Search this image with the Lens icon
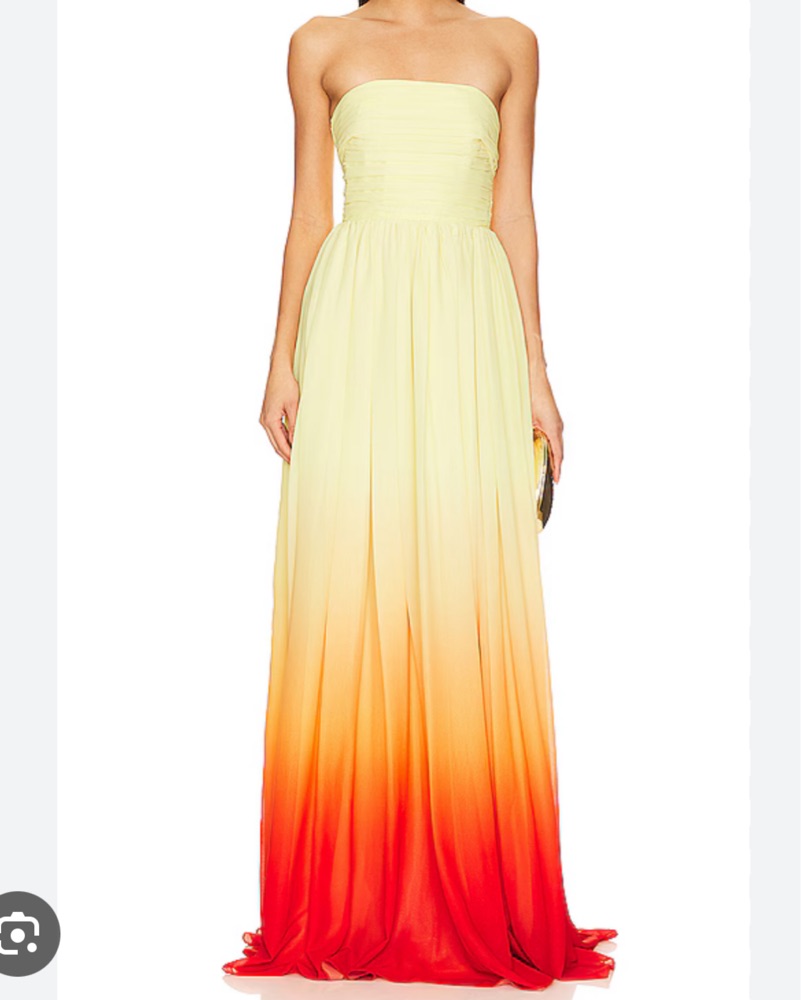This screenshot has width=801, height=1000. 20,933
